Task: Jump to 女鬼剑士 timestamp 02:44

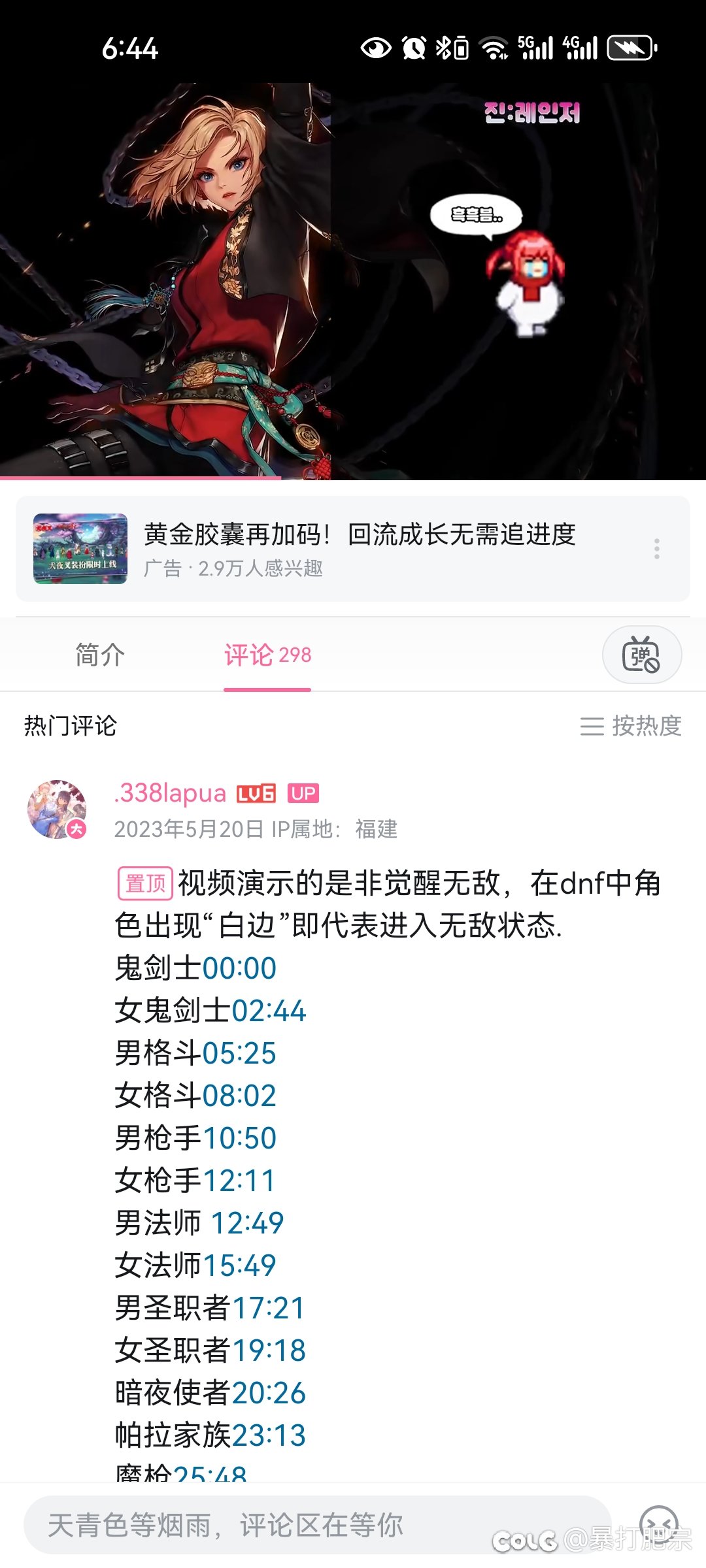Action: coord(269,1011)
